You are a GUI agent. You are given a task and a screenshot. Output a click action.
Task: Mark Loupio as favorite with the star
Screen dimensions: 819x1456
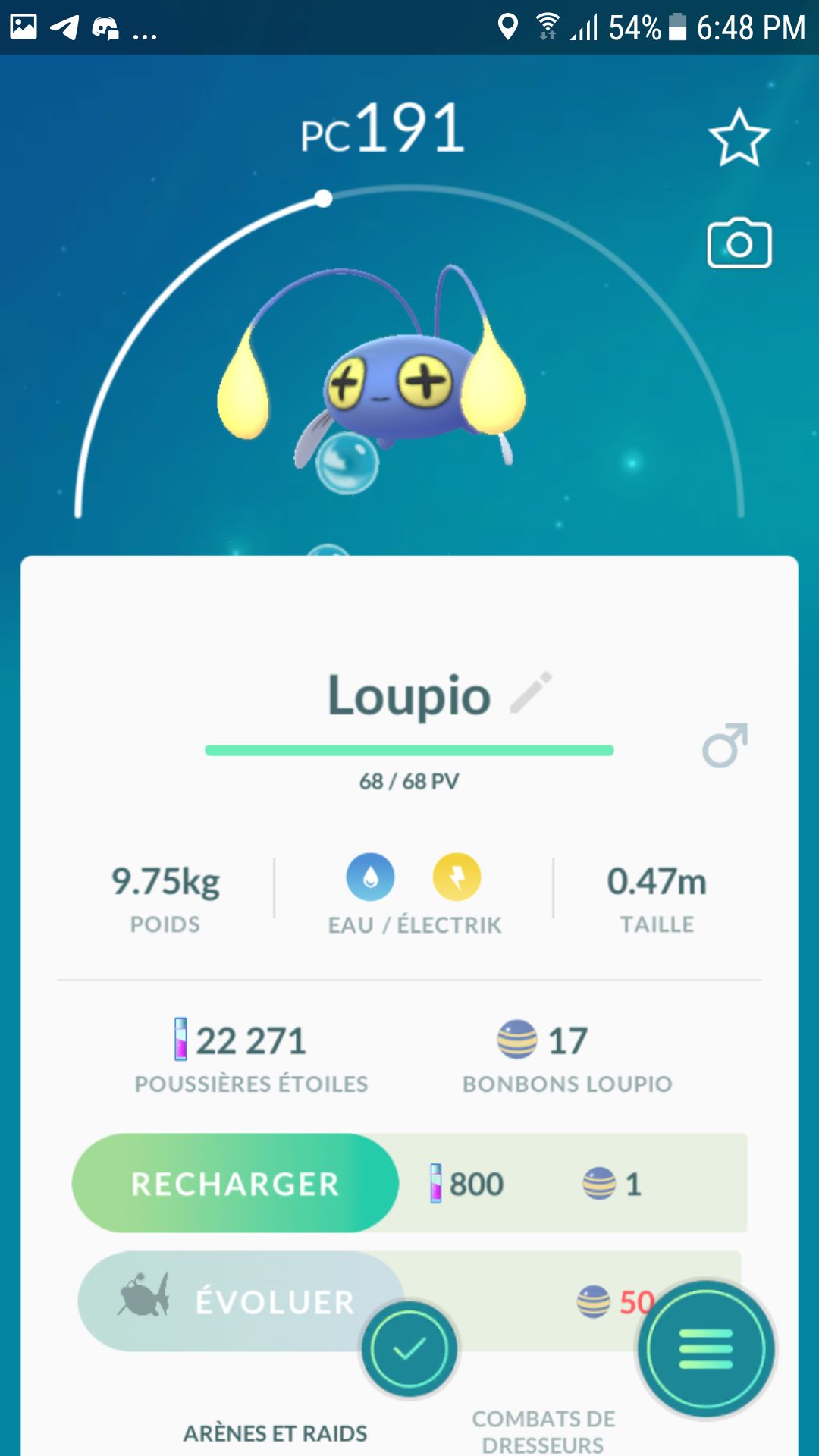pos(739,138)
